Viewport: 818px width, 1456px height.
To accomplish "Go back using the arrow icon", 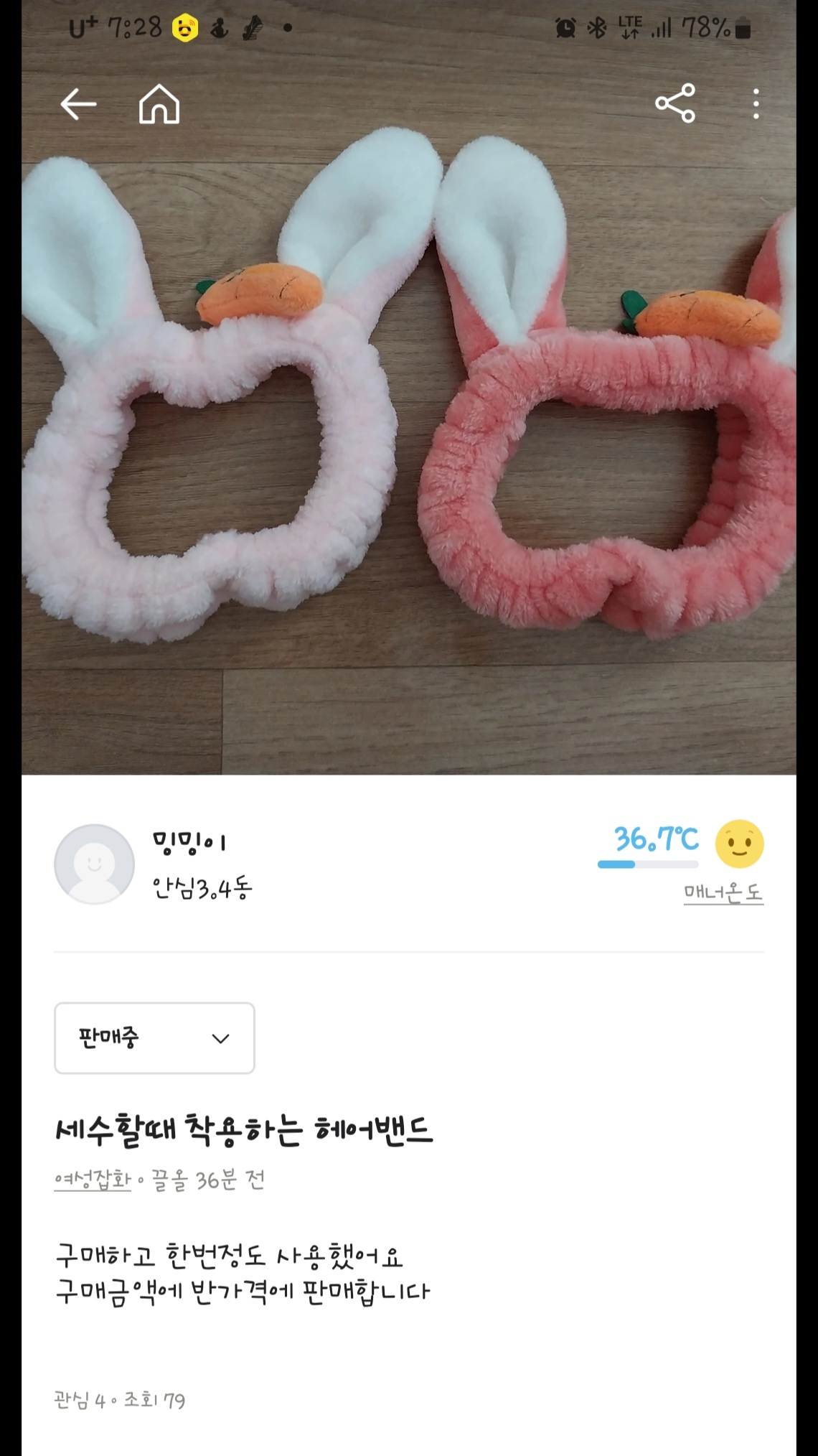I will (78, 105).
